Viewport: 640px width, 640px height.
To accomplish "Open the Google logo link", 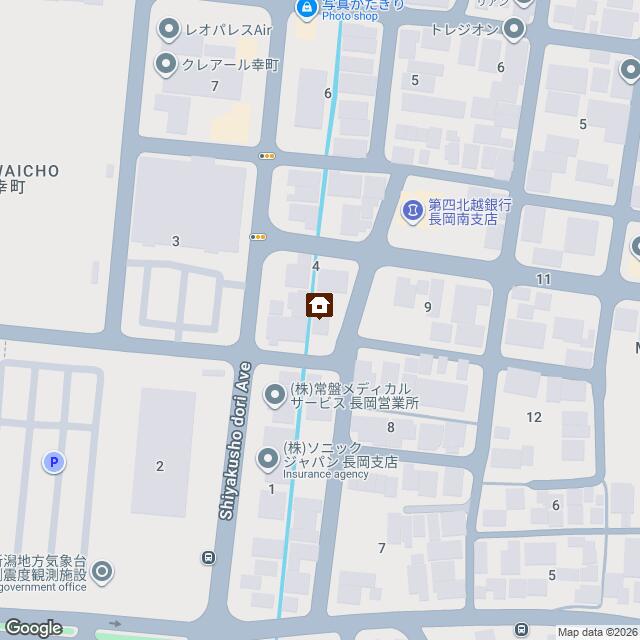I will coord(33,627).
